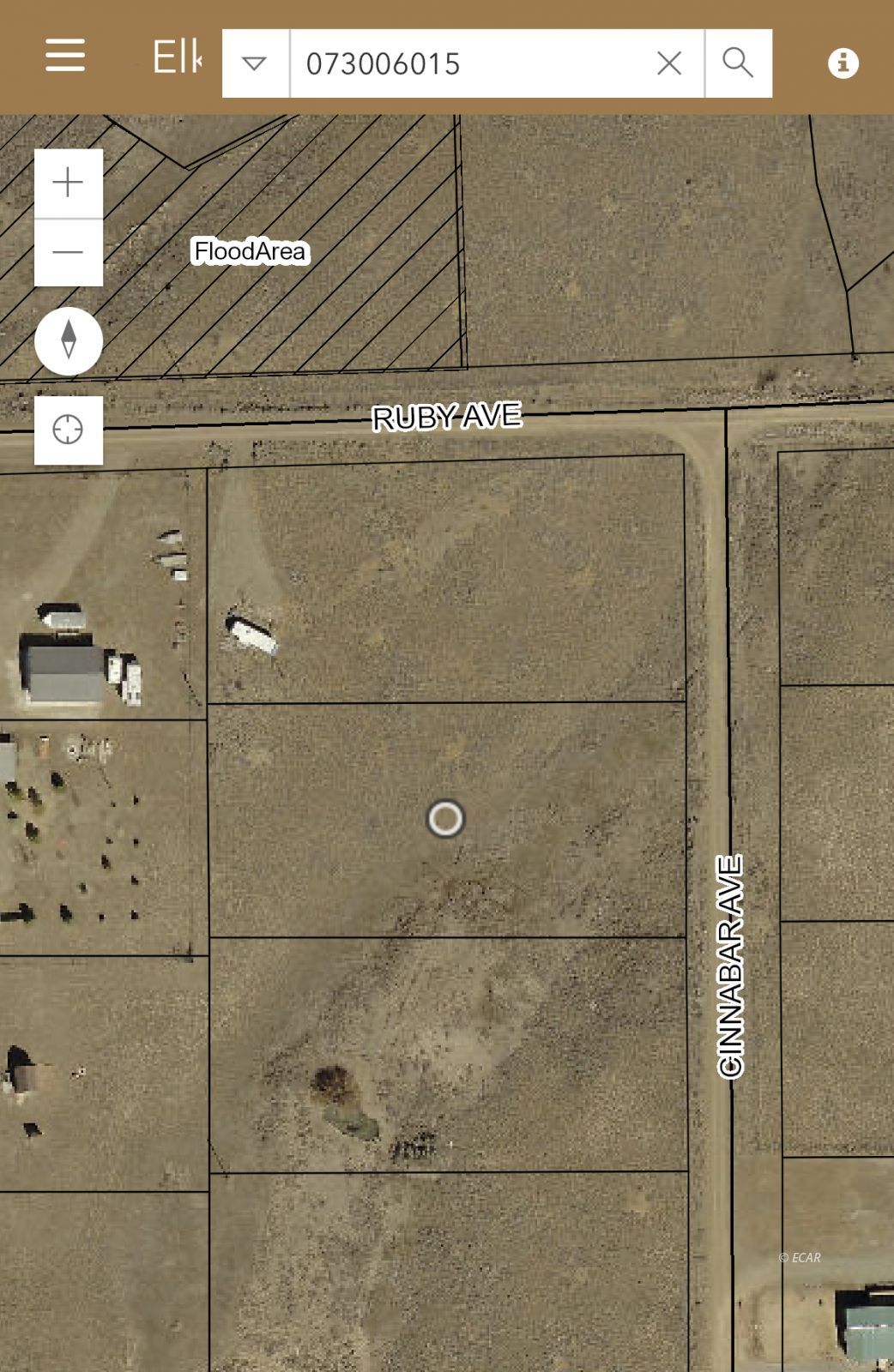Open the hamburger menu
This screenshot has width=894, height=1372.
point(65,56)
